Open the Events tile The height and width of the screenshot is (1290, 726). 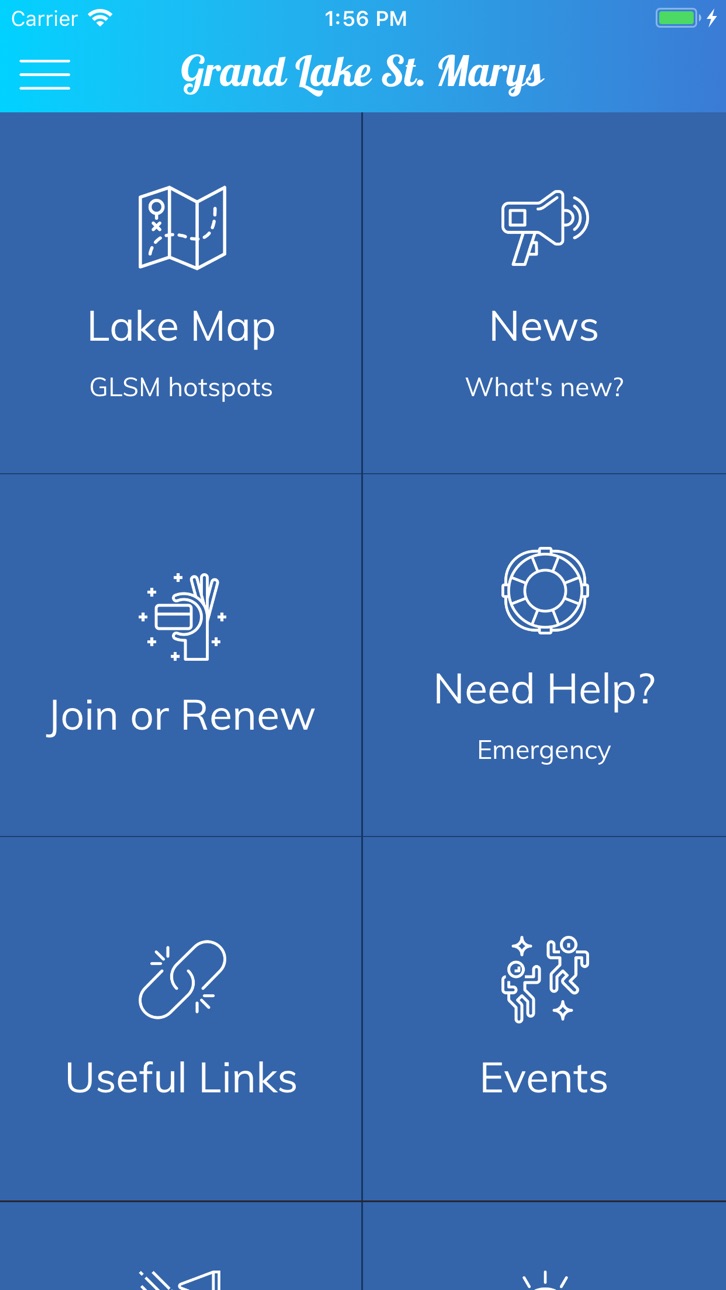pyautogui.click(x=545, y=1019)
